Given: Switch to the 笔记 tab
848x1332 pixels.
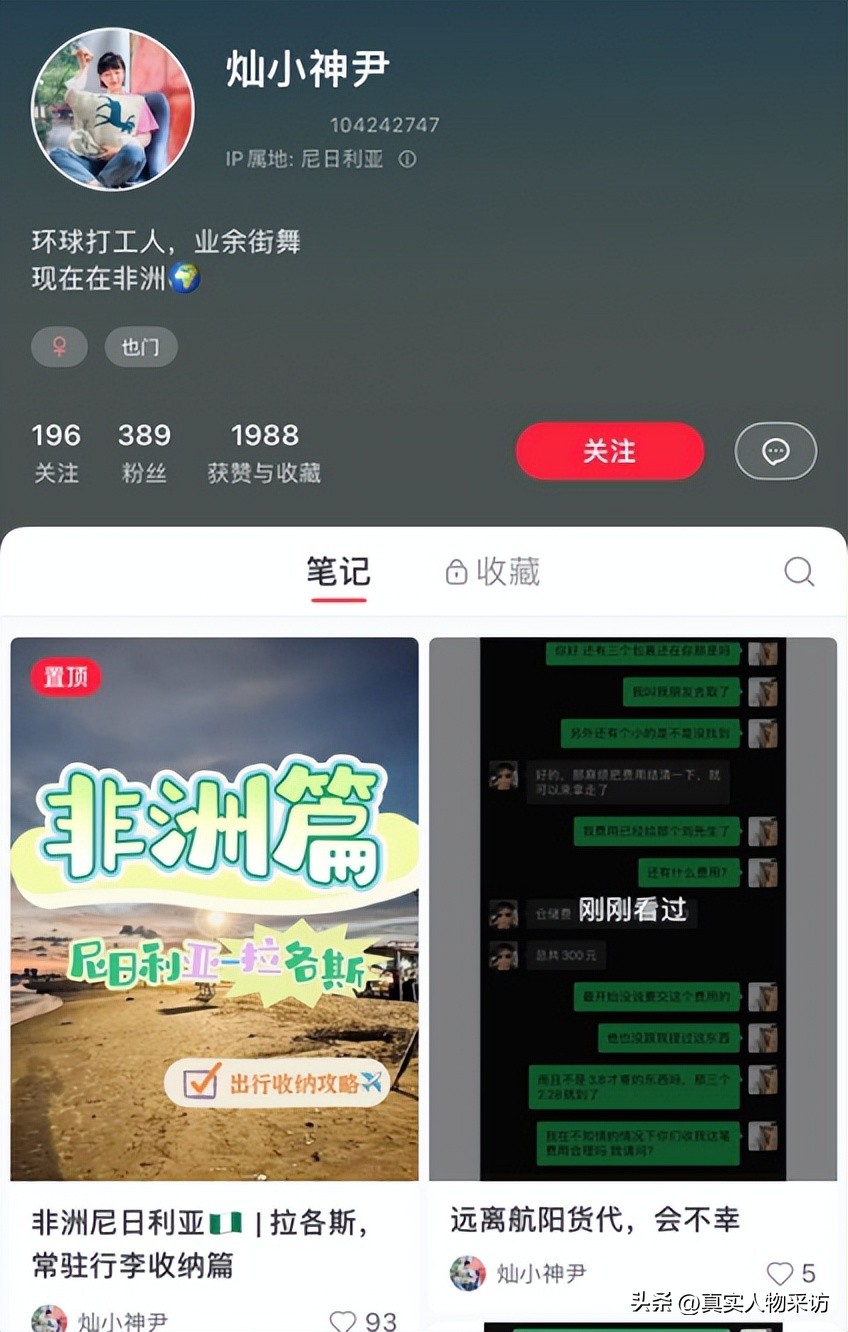Looking at the screenshot, I should pos(339,571).
